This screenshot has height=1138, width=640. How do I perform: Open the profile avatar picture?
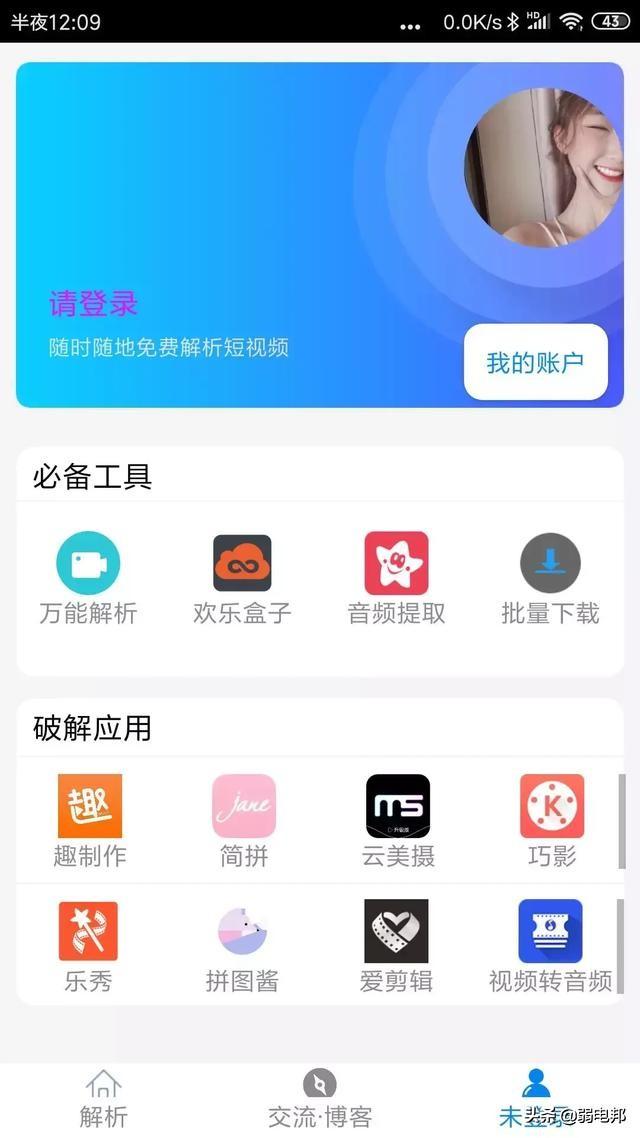[543, 168]
